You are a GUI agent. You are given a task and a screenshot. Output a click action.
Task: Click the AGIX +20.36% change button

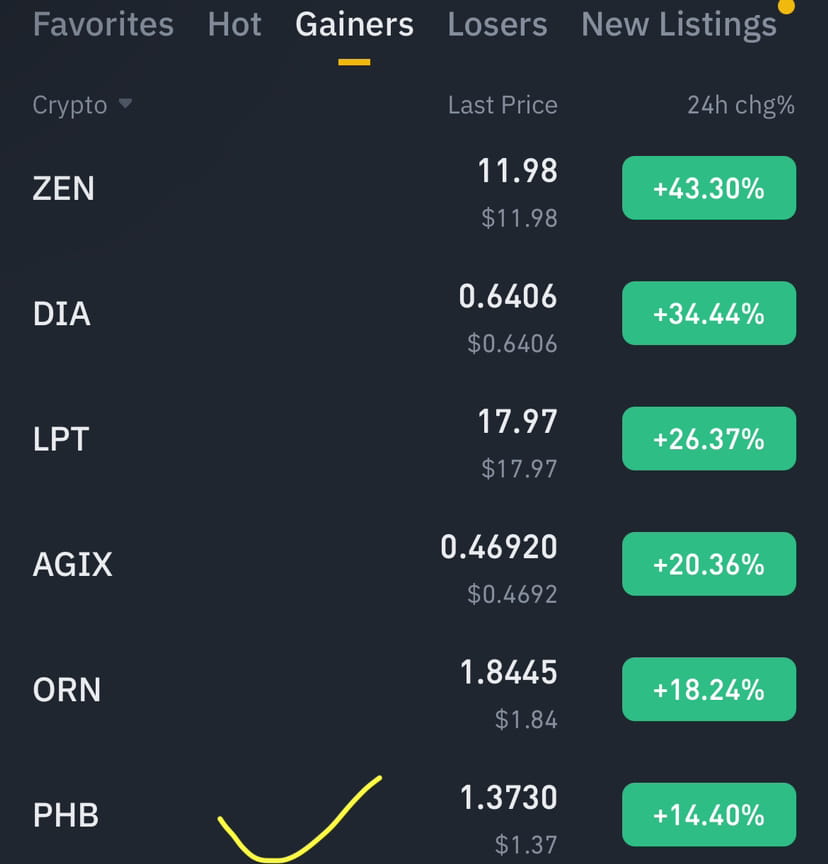(709, 563)
